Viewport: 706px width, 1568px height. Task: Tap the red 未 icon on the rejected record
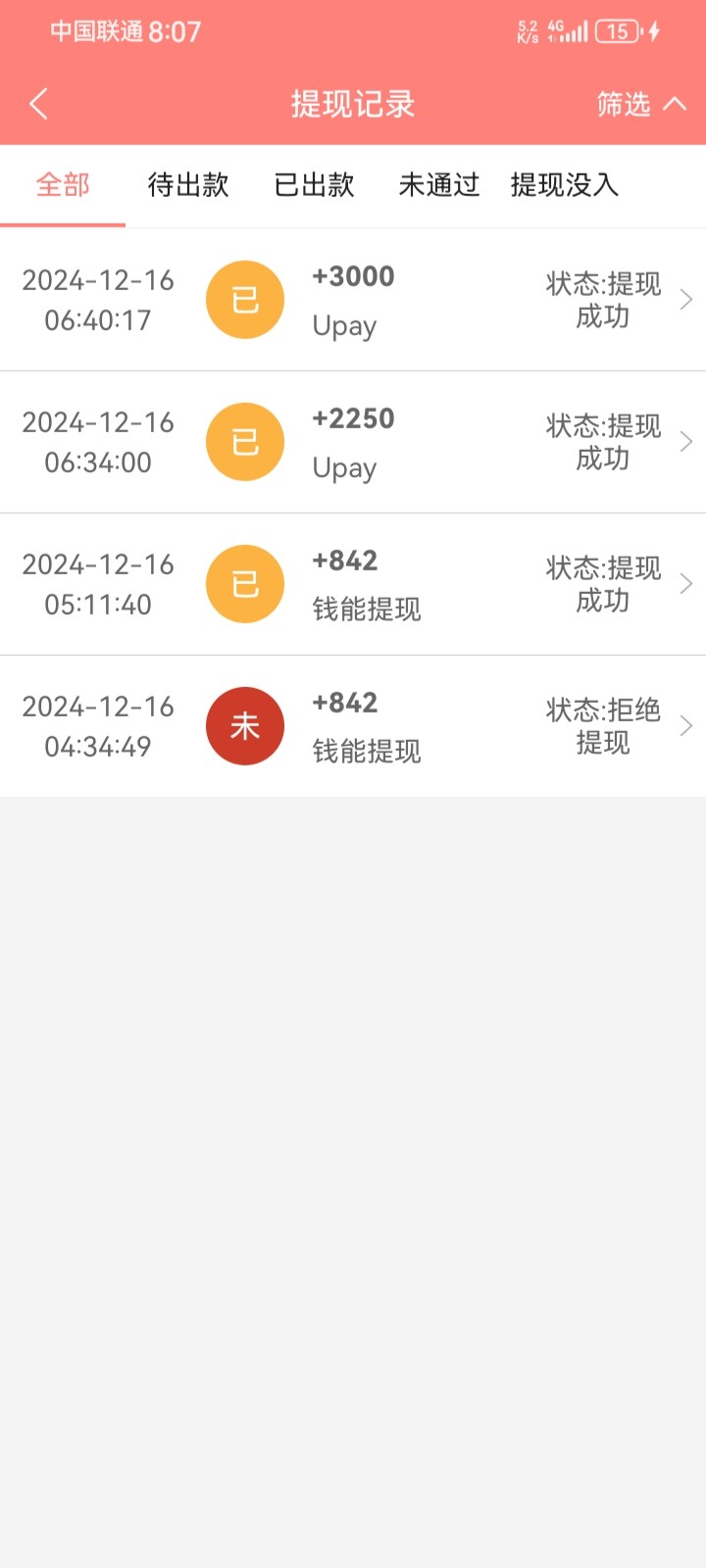click(245, 725)
